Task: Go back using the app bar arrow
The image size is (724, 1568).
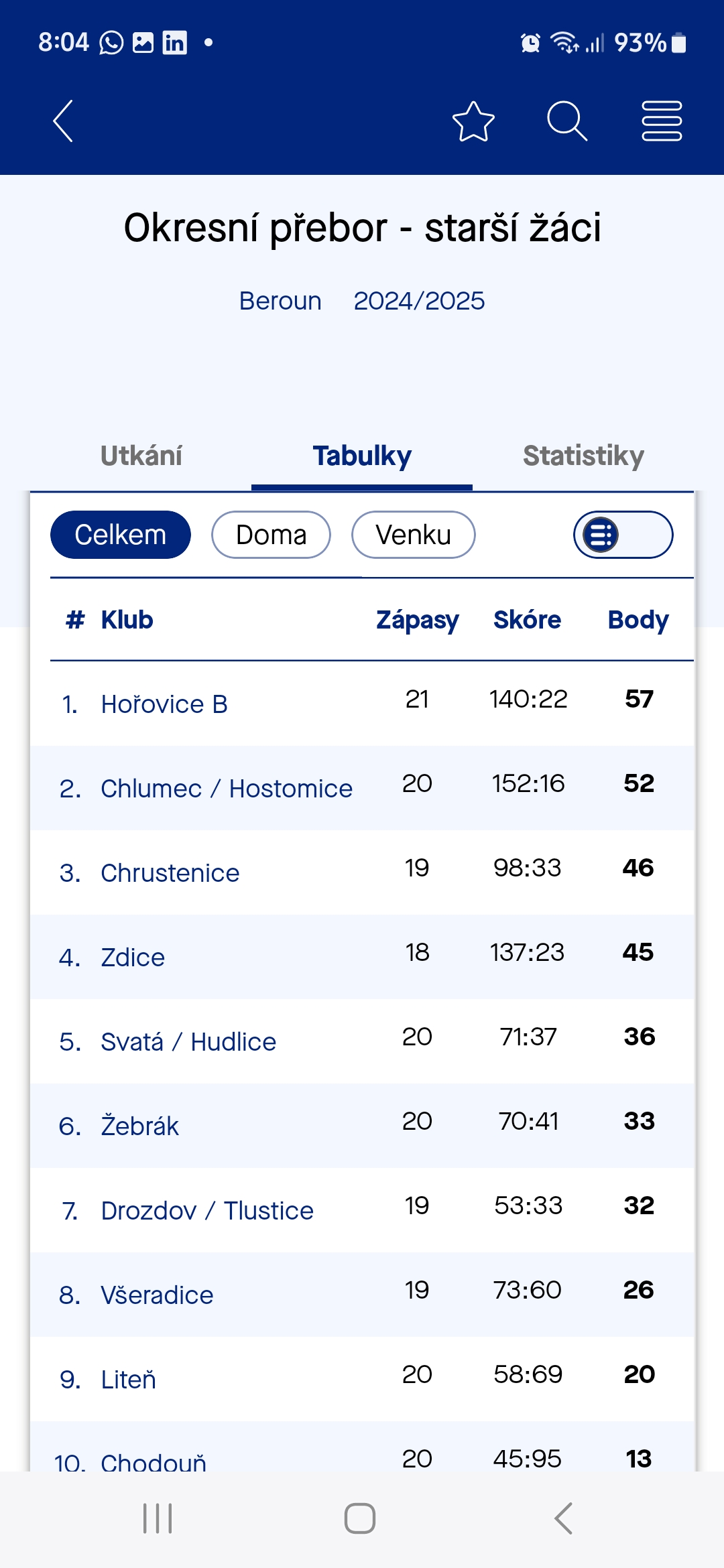Action: (x=63, y=121)
